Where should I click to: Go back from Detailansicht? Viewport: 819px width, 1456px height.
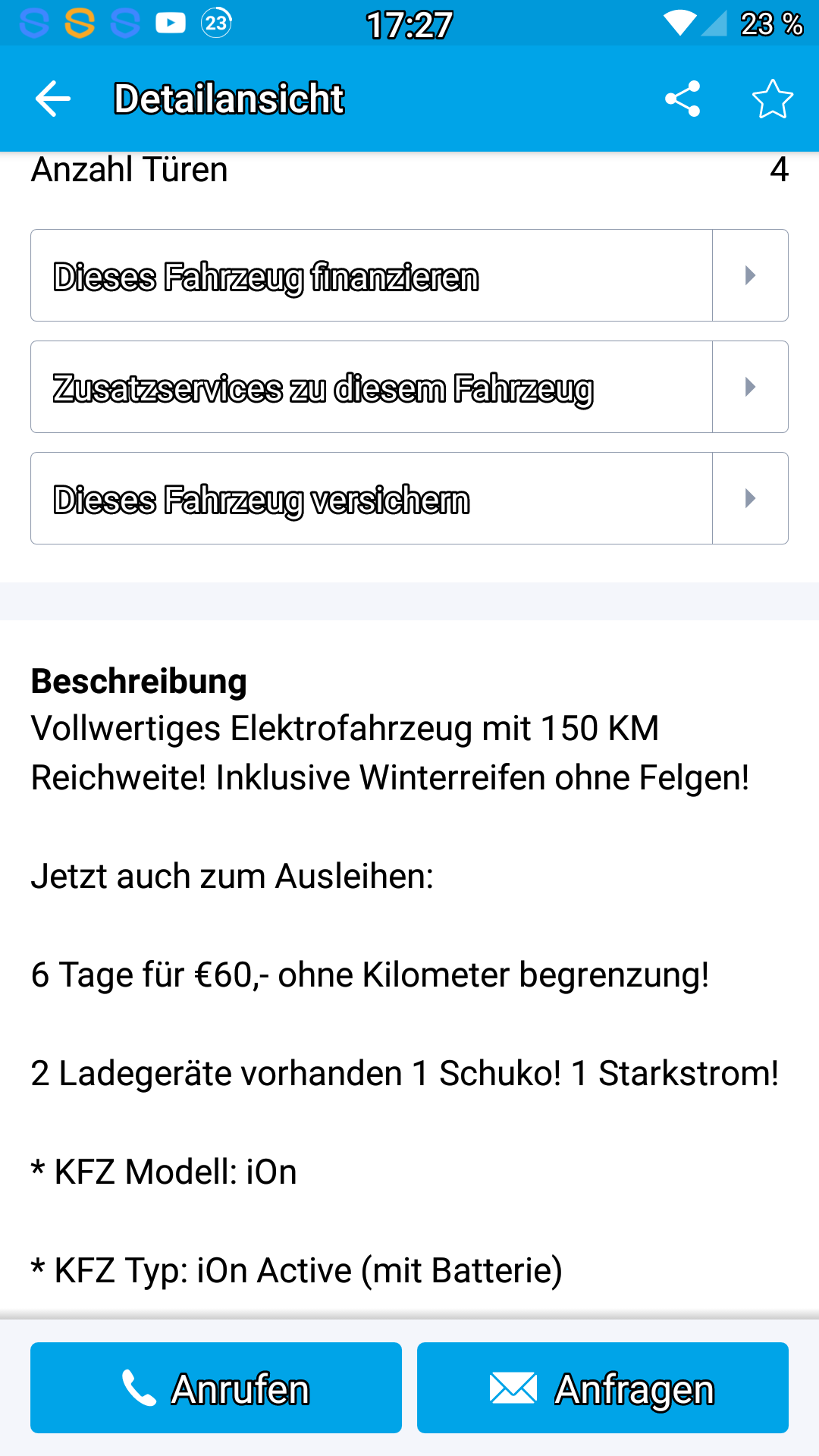(x=53, y=99)
